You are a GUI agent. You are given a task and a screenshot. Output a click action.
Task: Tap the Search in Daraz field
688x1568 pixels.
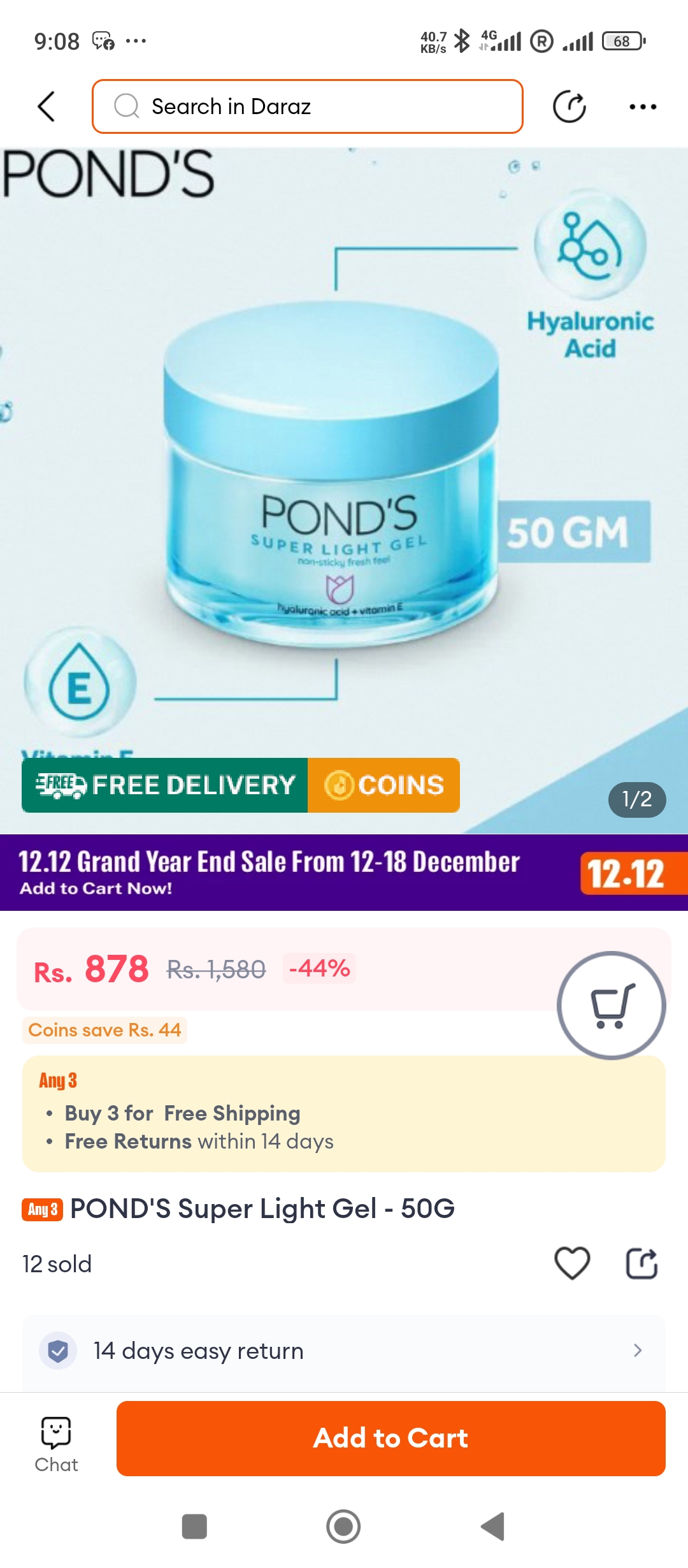click(307, 106)
